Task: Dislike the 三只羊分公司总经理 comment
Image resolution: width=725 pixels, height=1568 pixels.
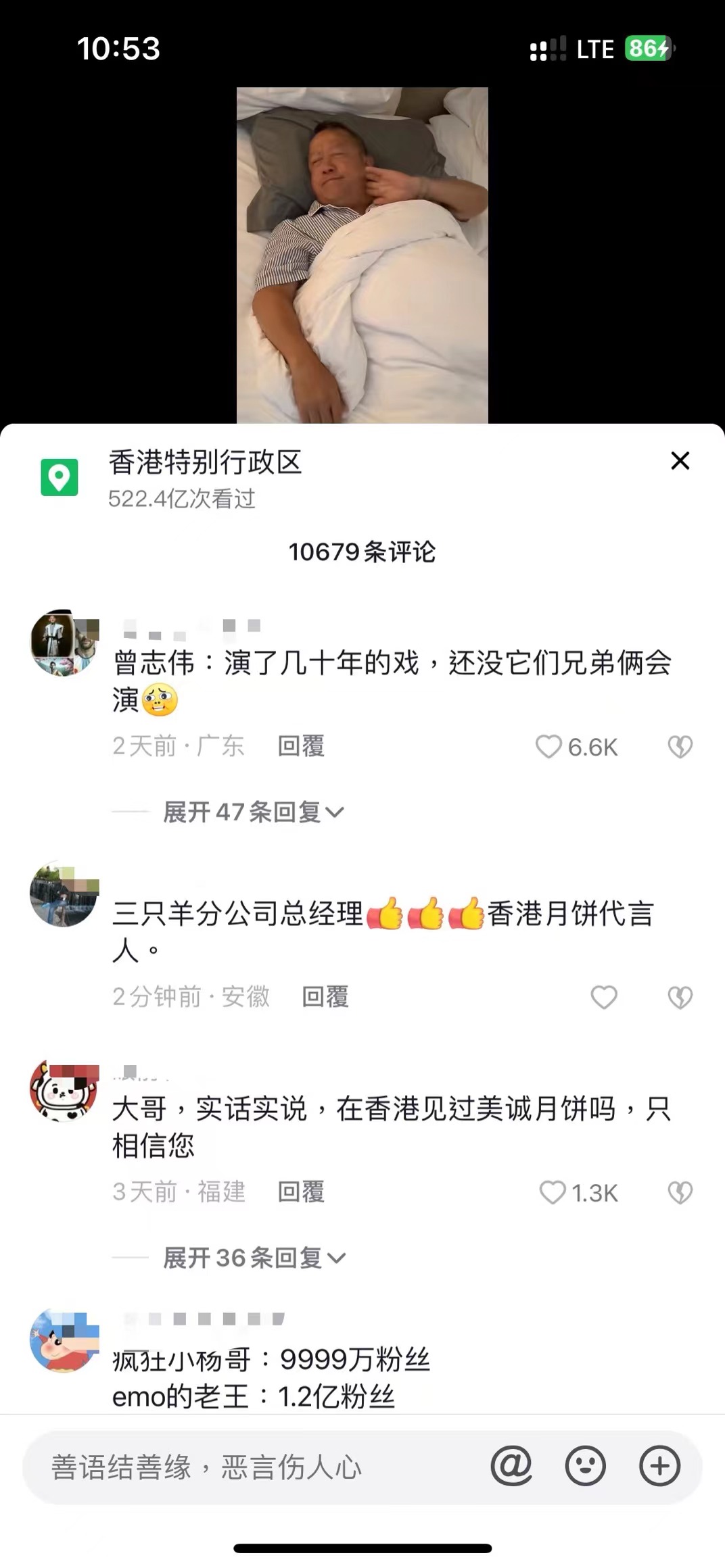Action: click(x=680, y=997)
